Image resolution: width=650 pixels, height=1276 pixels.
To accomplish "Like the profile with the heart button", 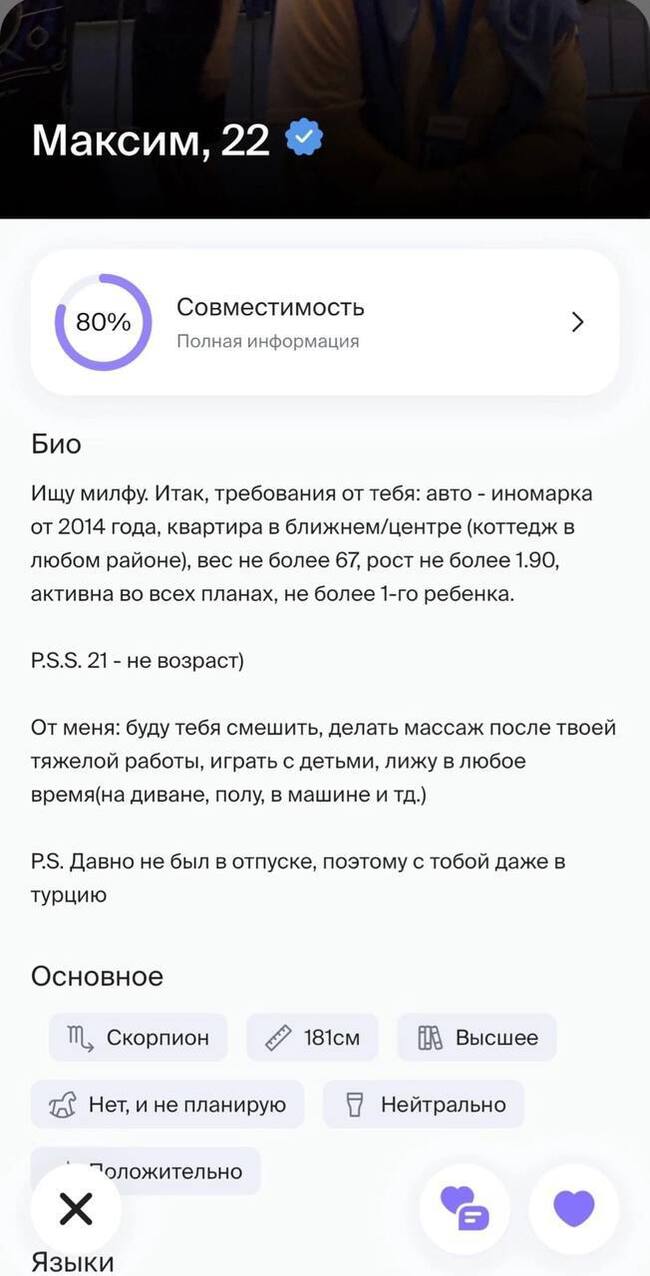I will tap(574, 1209).
